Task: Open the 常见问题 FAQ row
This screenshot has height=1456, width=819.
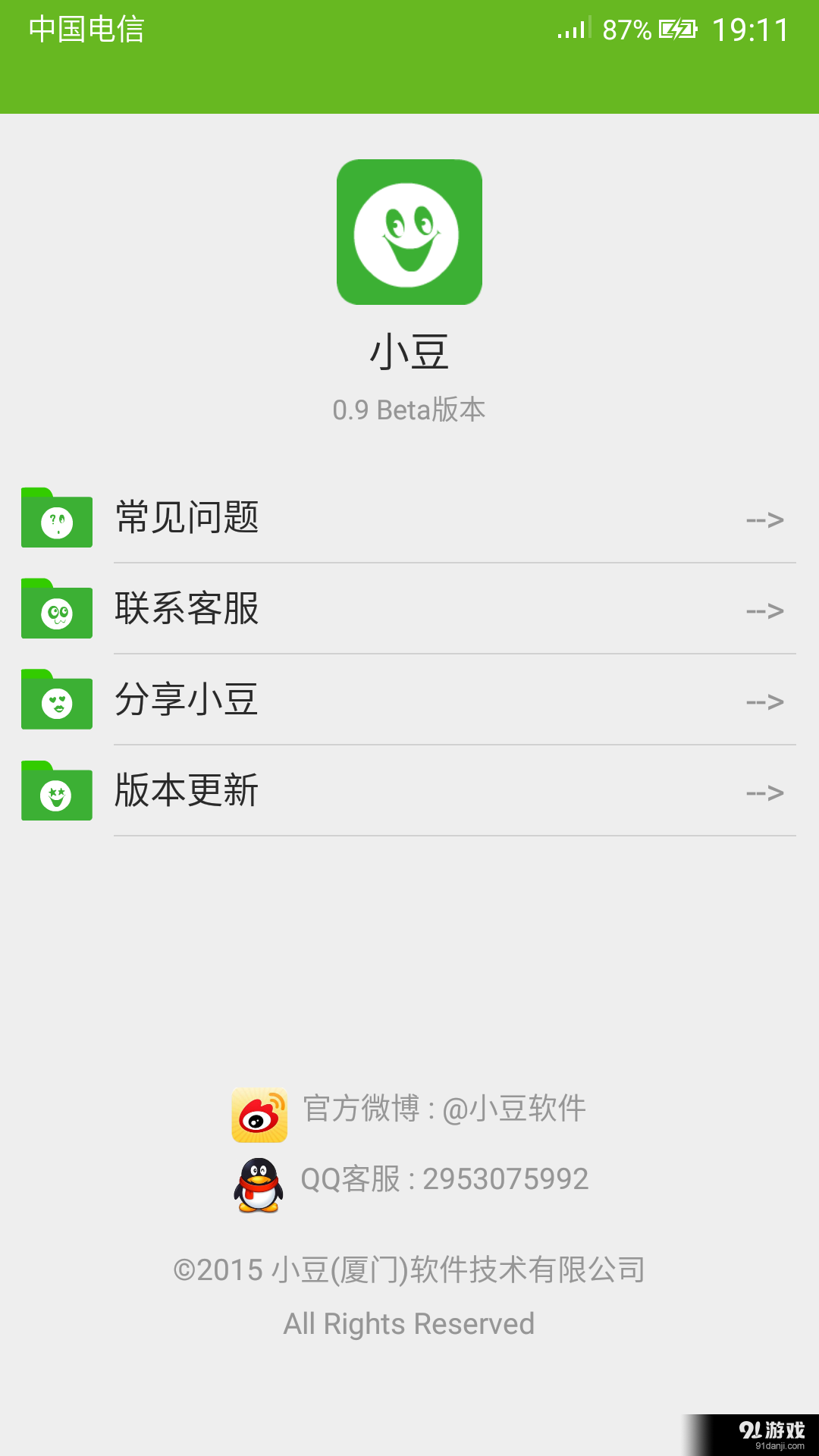Action: tap(409, 518)
